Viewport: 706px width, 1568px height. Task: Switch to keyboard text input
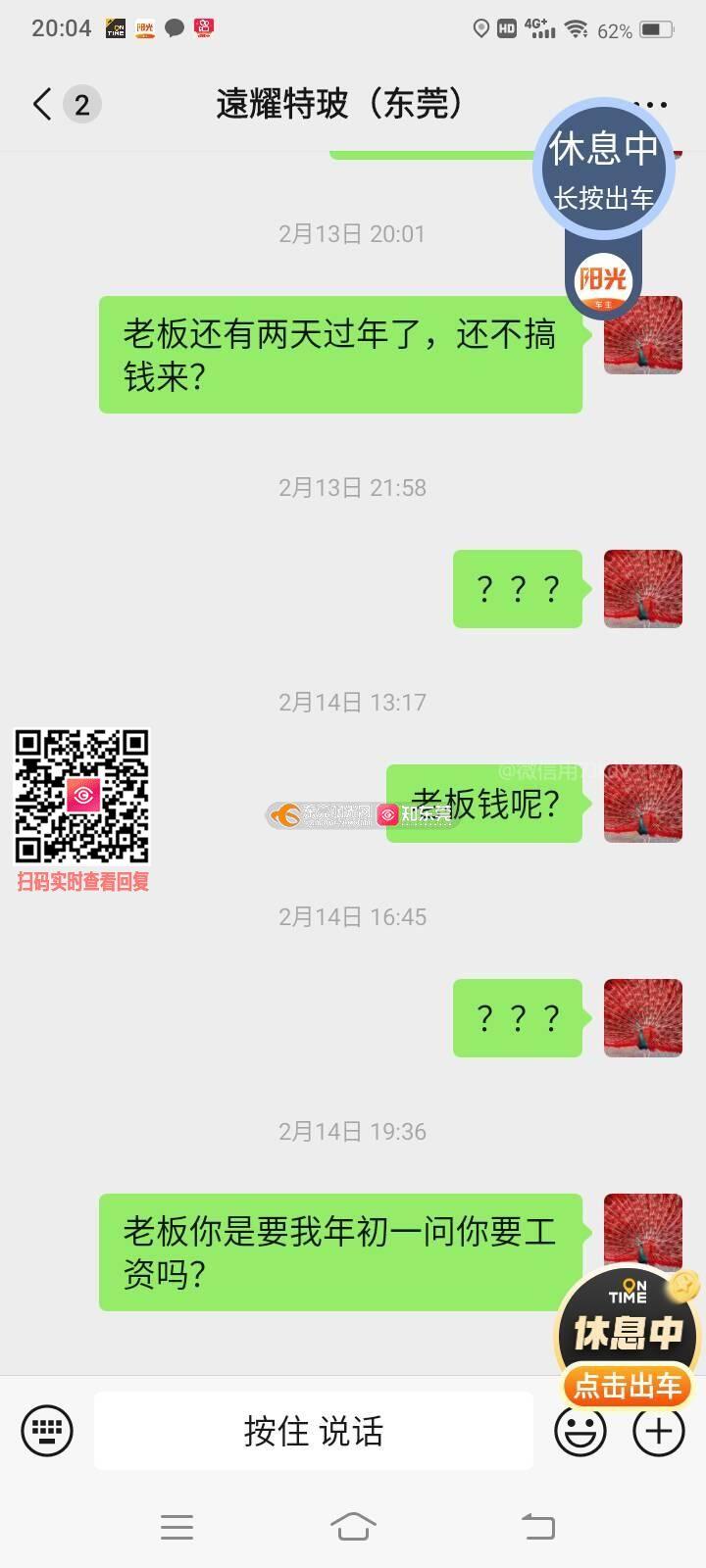point(47,1431)
